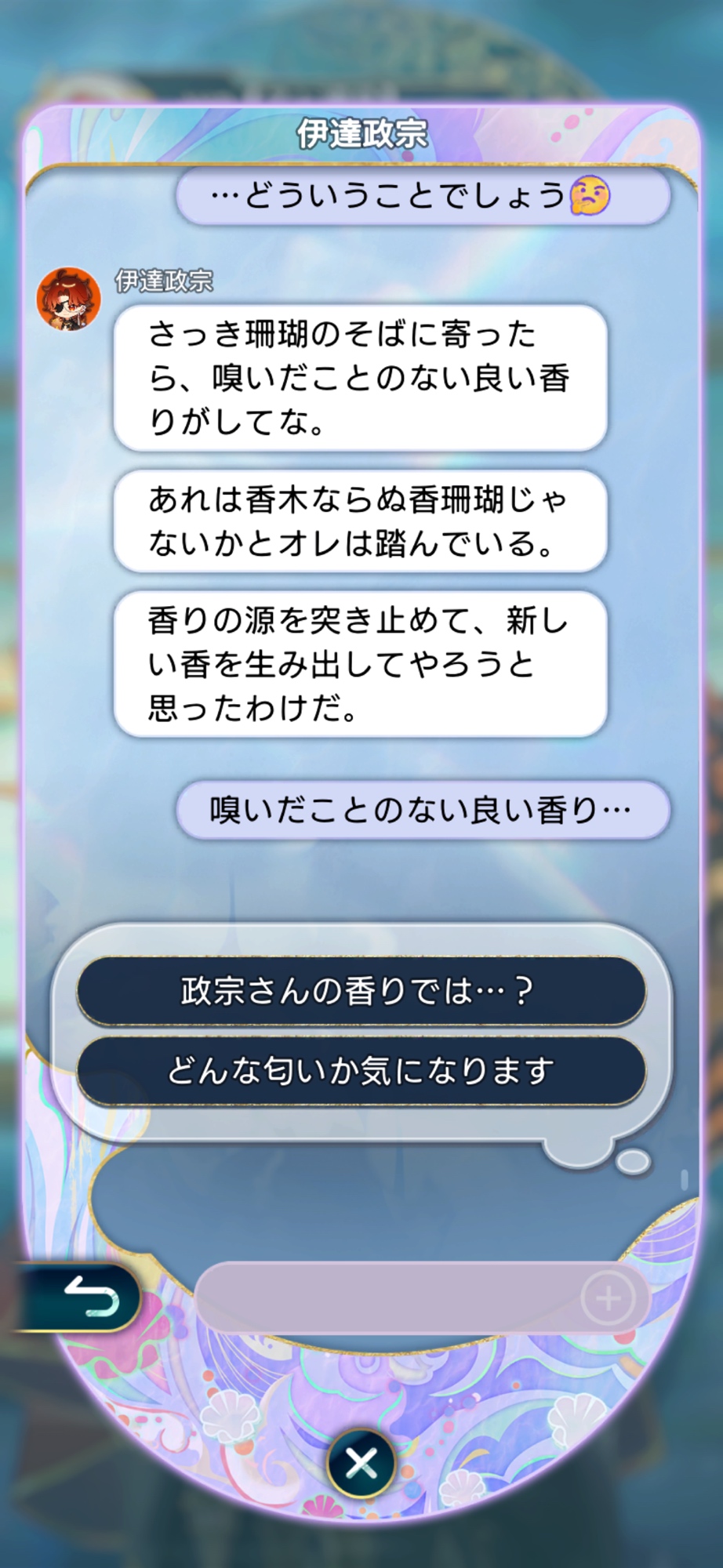The width and height of the screenshot is (723, 1568).
Task: Close the chat window
Action: click(x=361, y=1463)
